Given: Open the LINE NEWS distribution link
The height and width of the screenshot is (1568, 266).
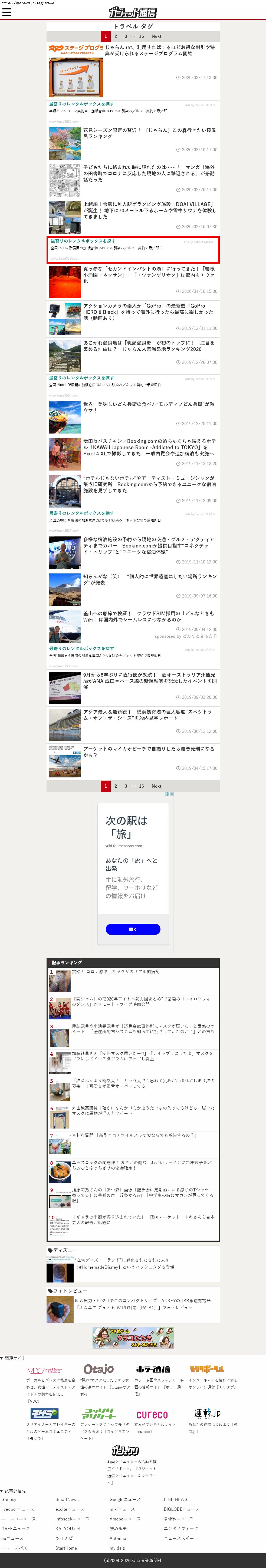Looking at the screenshot, I should [175, 1499].
